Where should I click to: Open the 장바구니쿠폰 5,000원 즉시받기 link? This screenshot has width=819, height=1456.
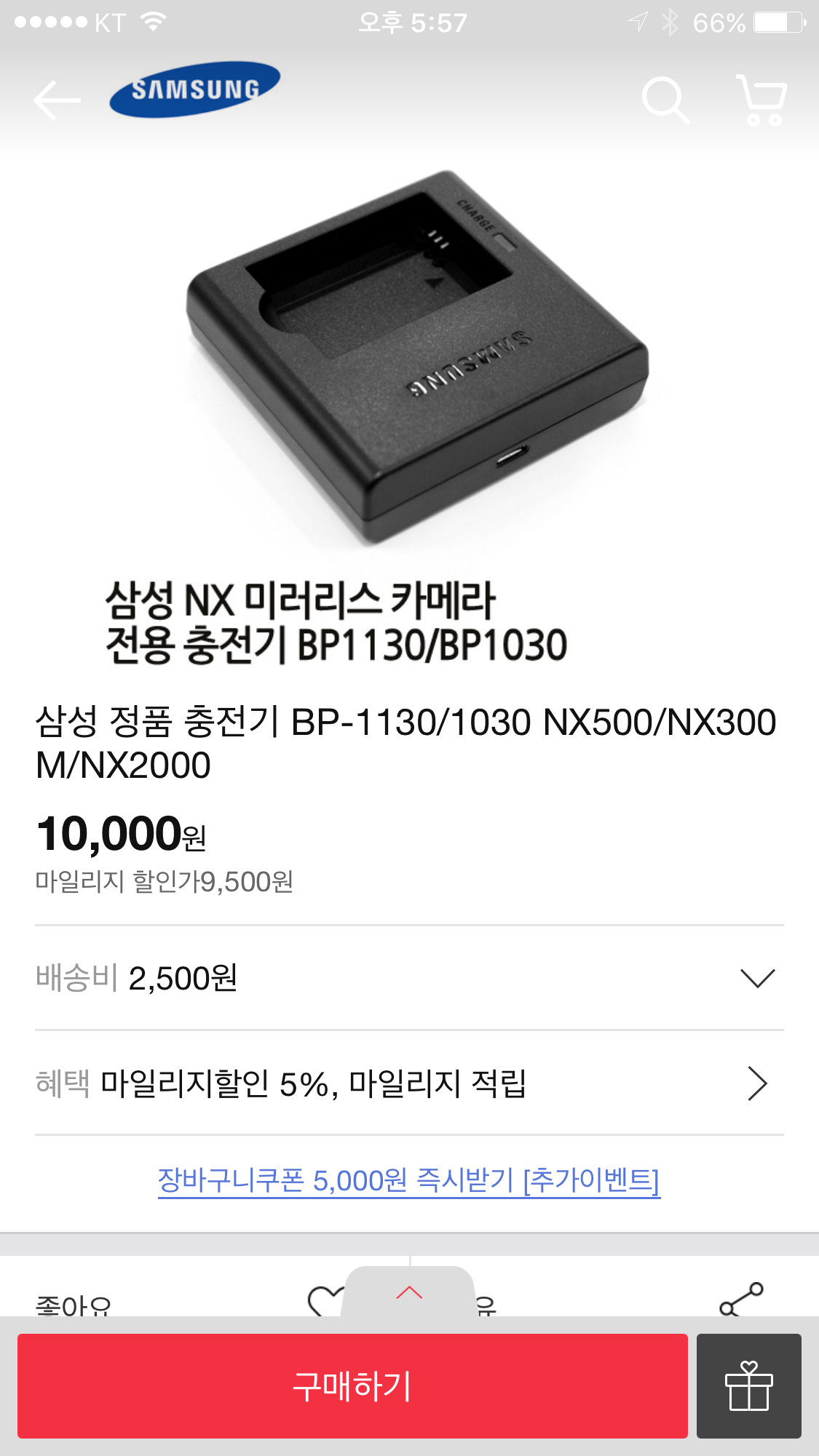point(408,1180)
